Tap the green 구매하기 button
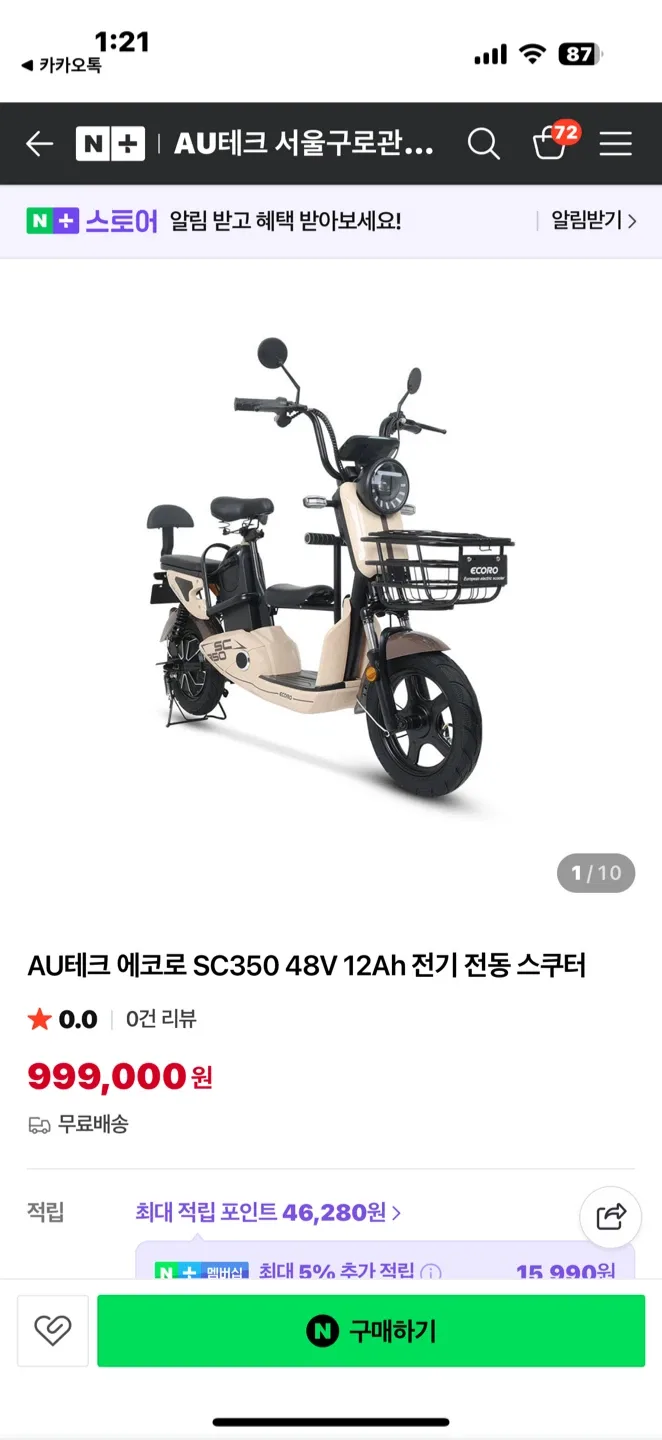The height and width of the screenshot is (1440, 662). pos(371,1330)
